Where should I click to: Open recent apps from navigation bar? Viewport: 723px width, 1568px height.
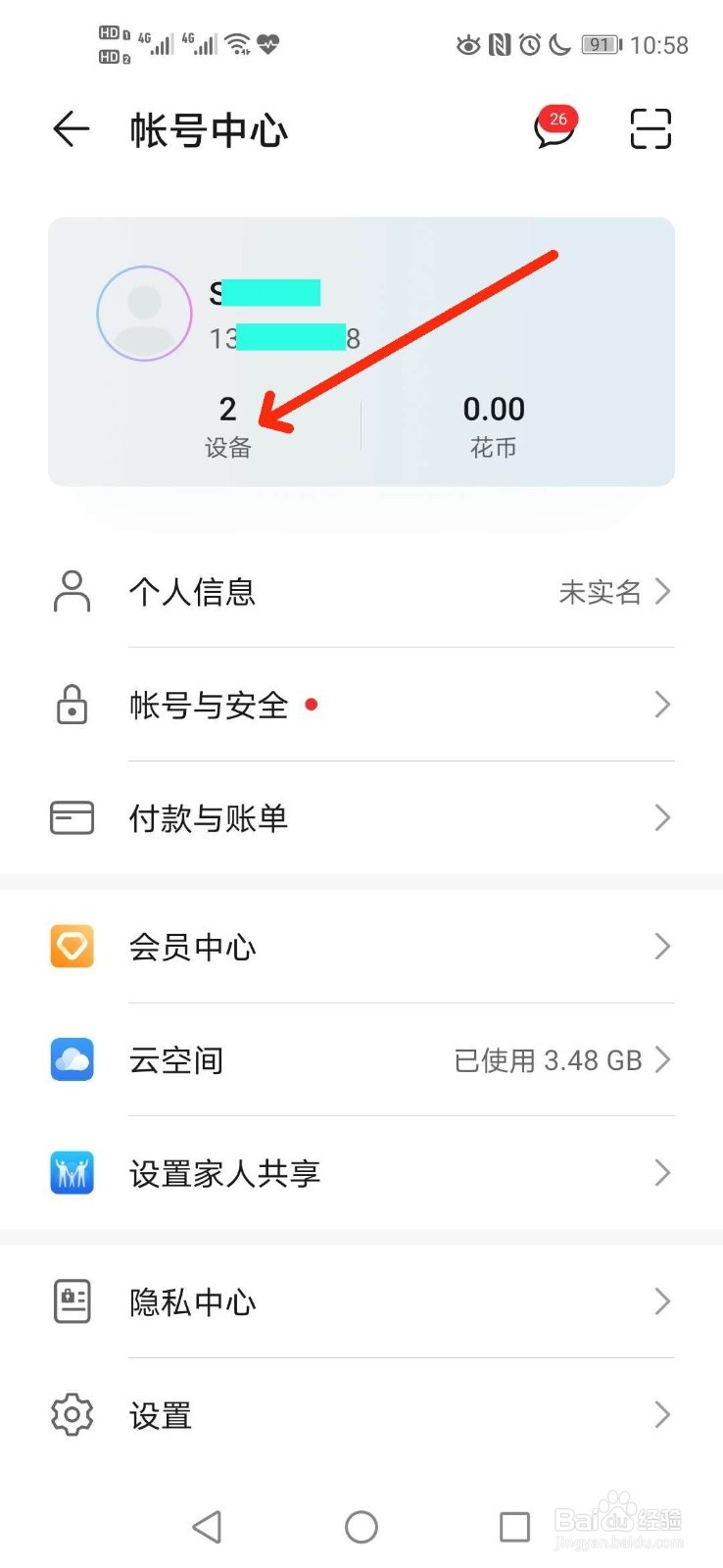pos(514,1526)
